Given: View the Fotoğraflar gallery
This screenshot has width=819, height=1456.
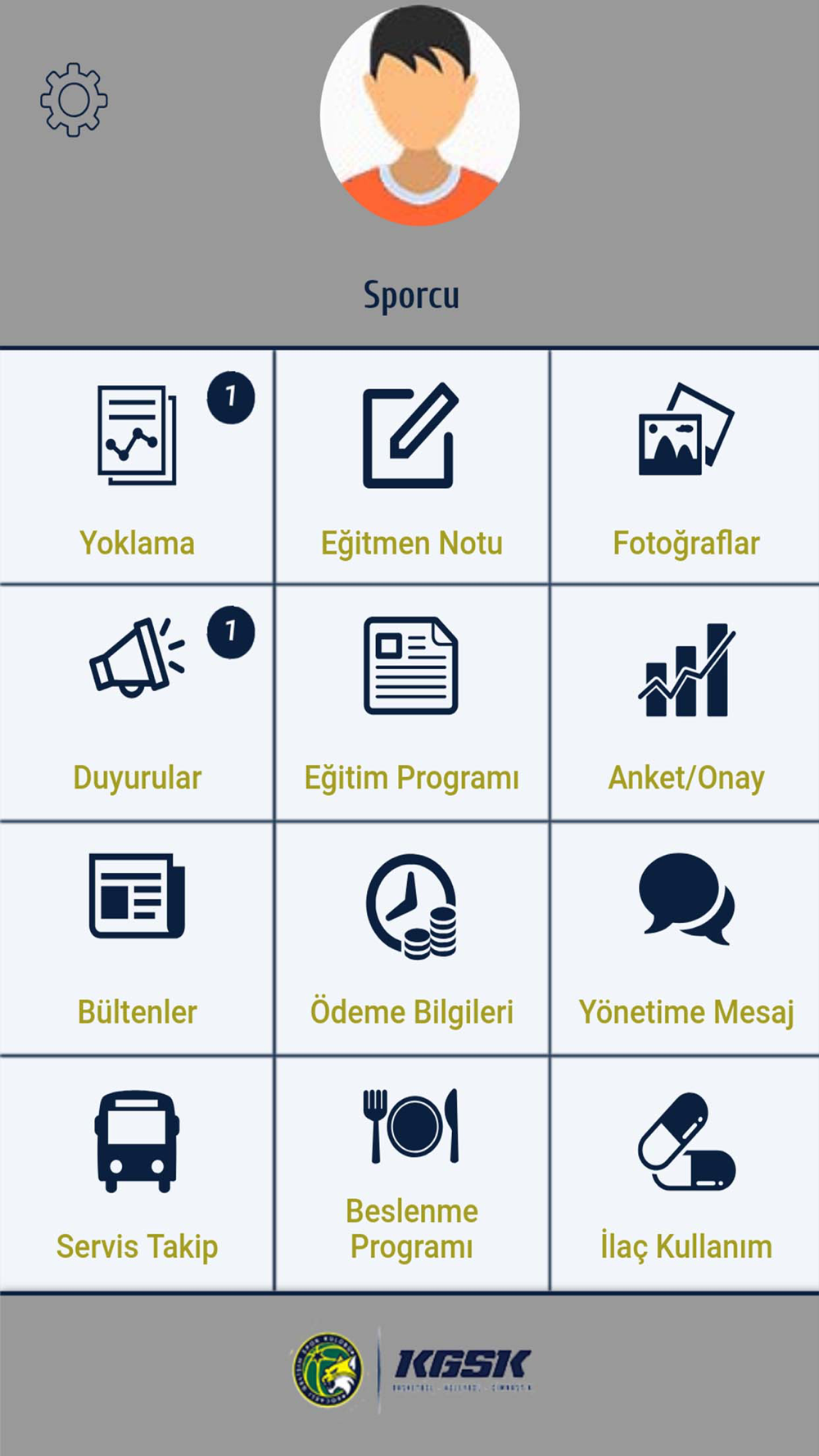Looking at the screenshot, I should pyautogui.click(x=686, y=468).
